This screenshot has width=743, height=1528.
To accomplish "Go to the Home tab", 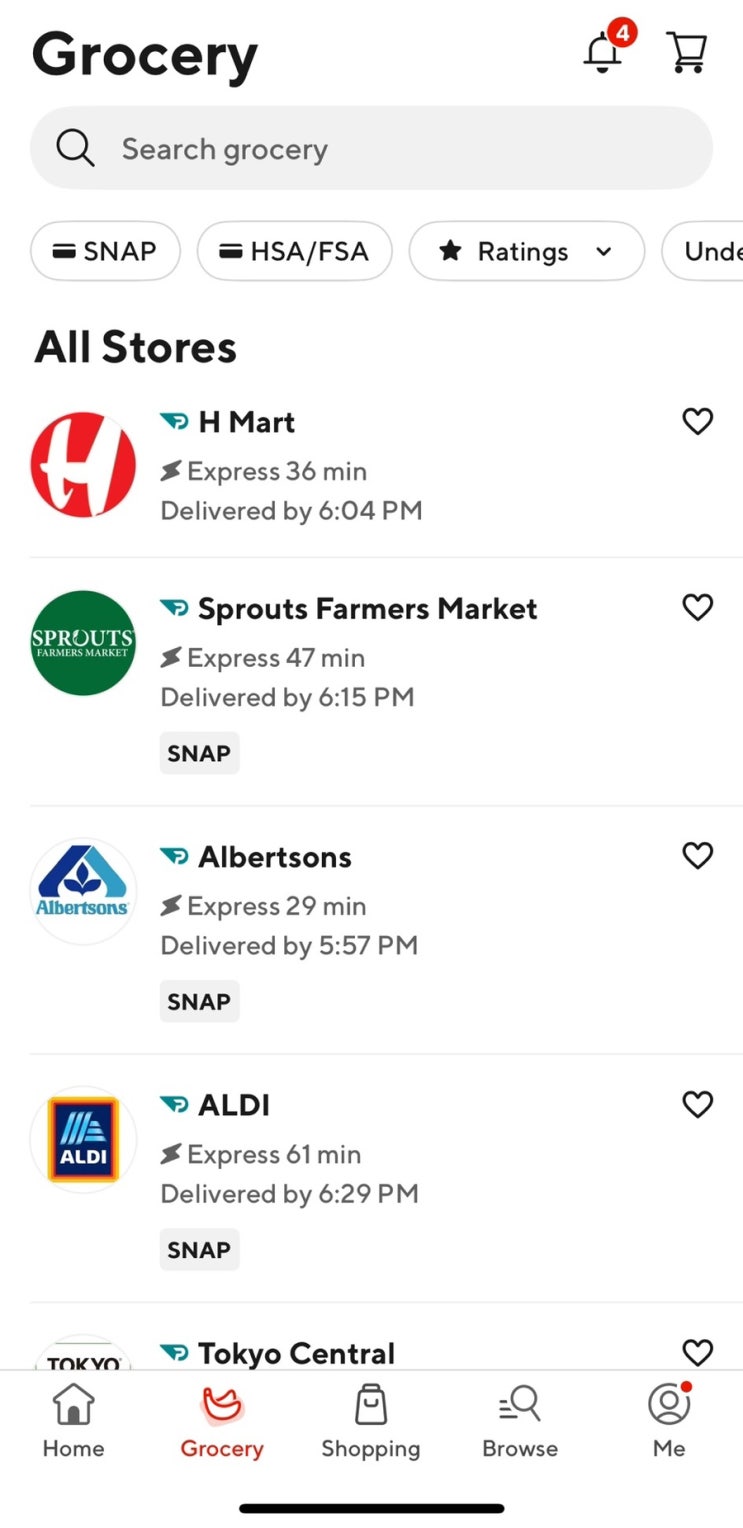I will pyautogui.click(x=74, y=1422).
